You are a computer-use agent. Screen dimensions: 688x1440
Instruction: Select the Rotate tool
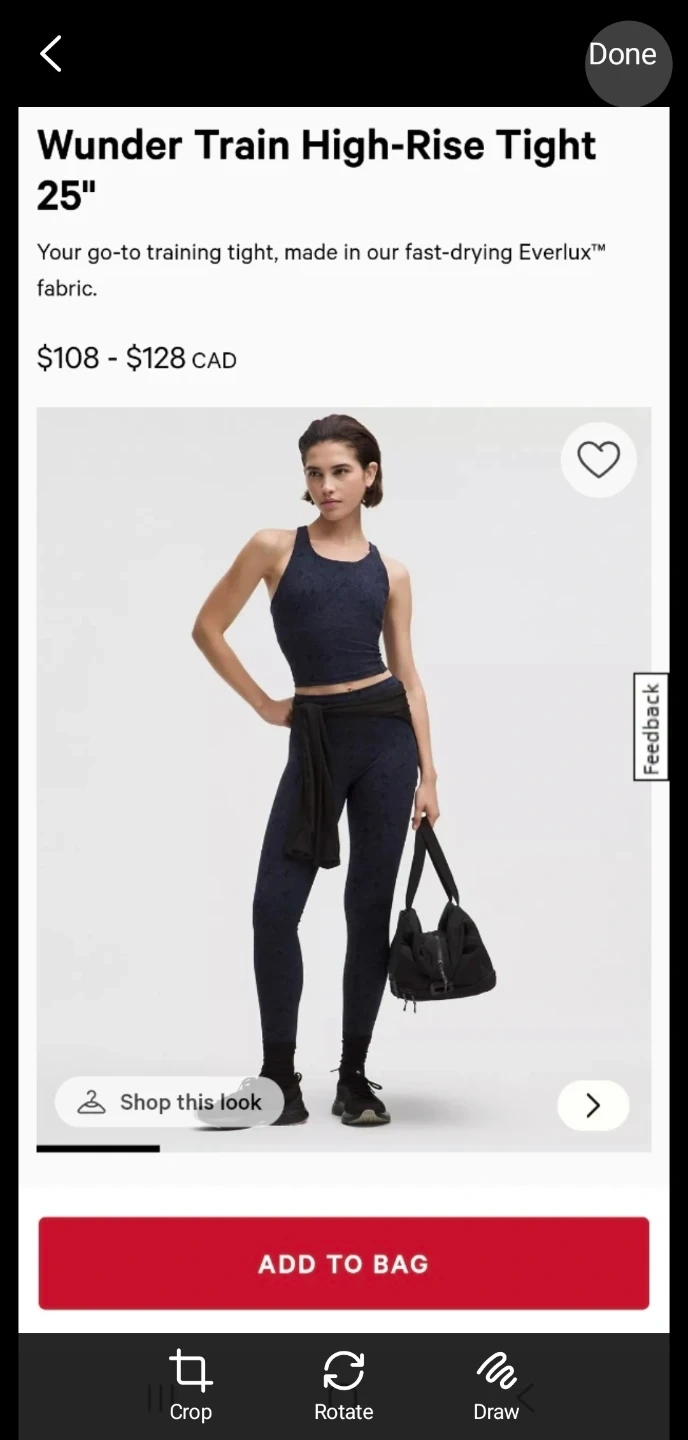[344, 1385]
